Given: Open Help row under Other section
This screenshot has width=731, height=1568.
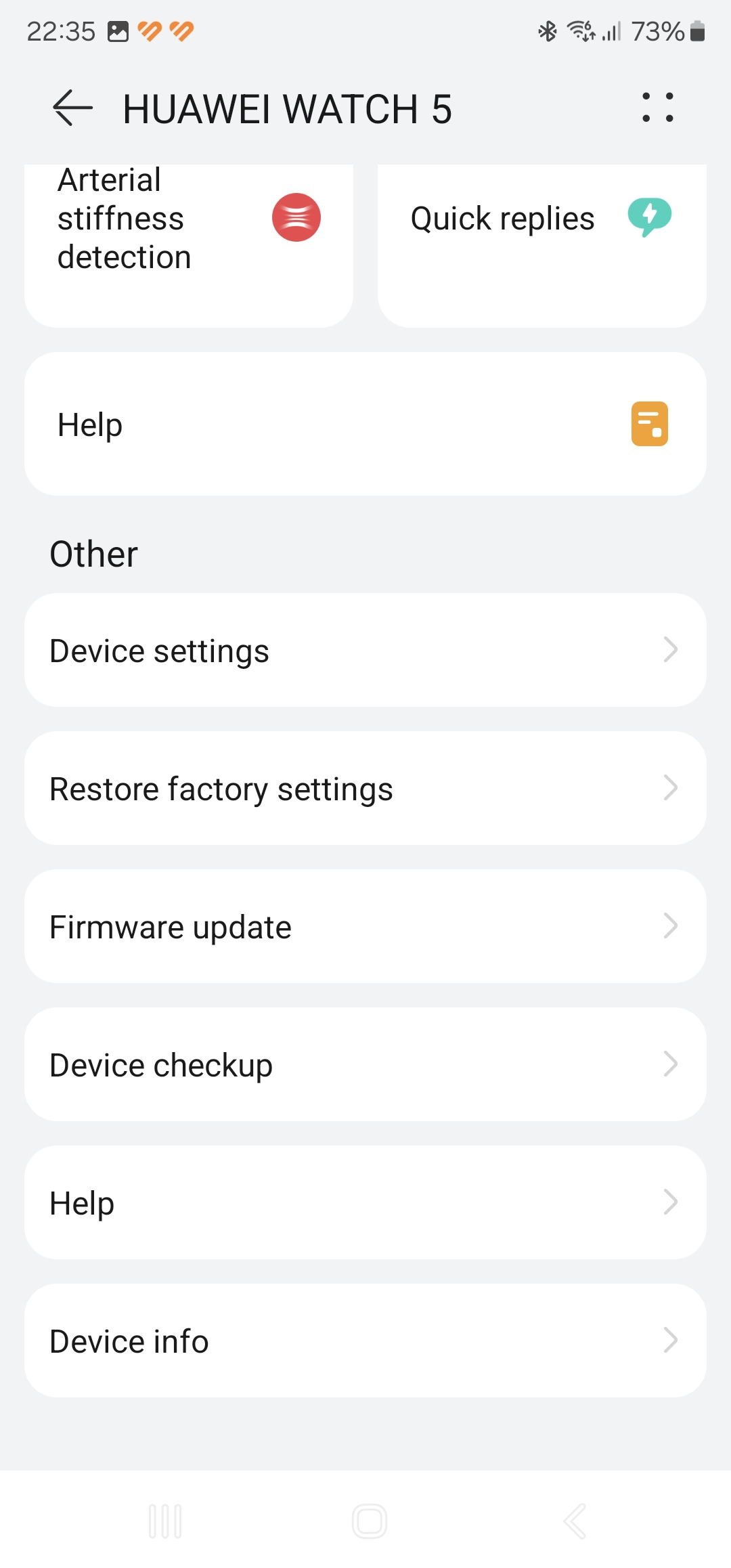Looking at the screenshot, I should [365, 1202].
